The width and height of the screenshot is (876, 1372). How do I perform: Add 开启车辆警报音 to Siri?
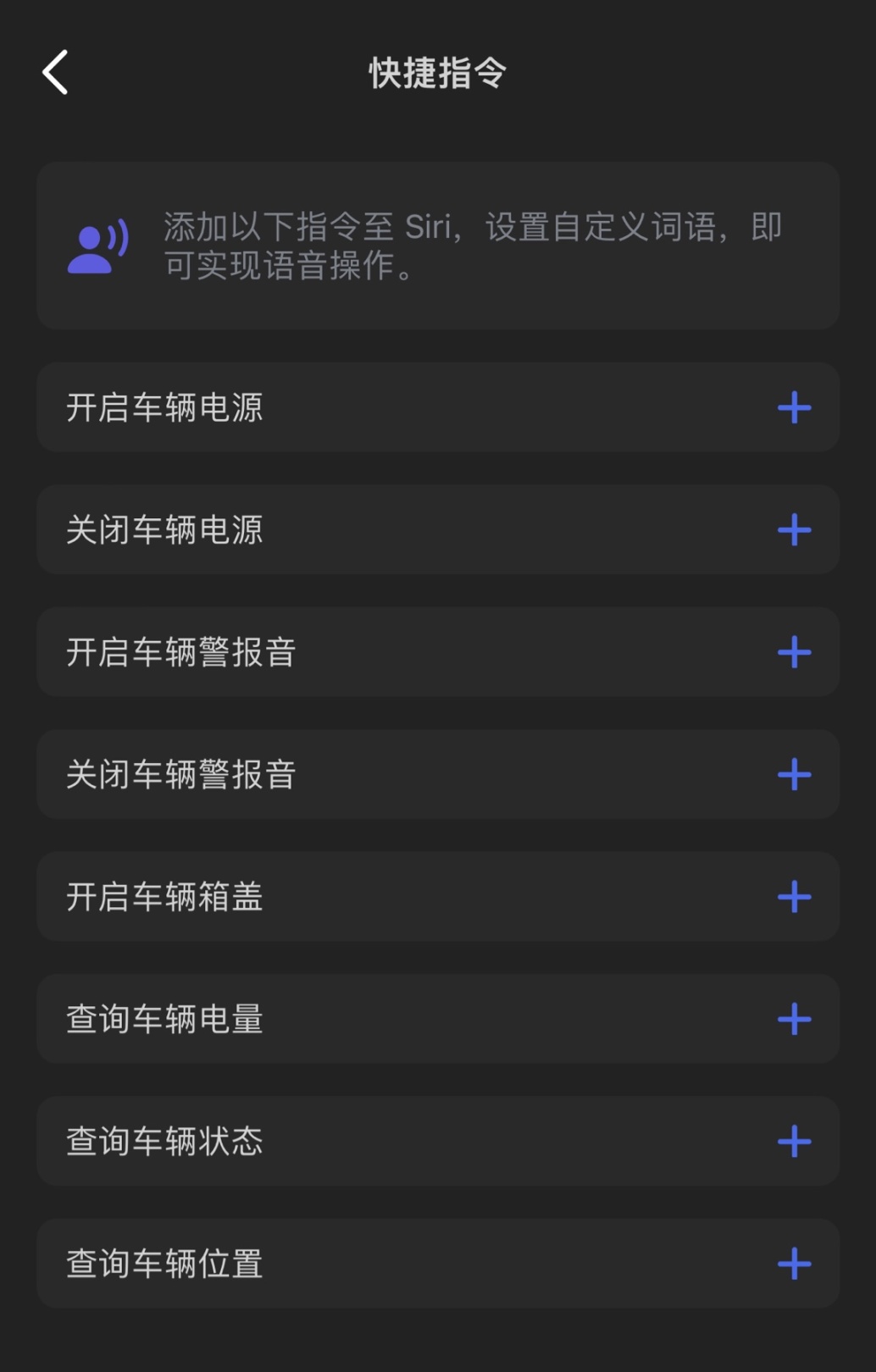tap(794, 652)
